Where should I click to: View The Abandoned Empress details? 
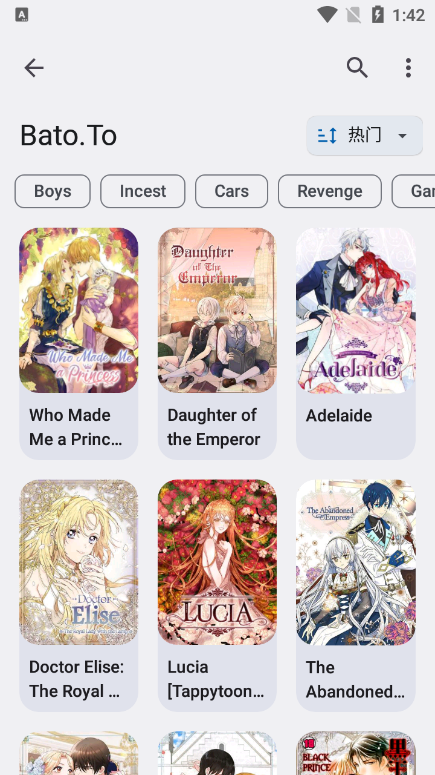pos(355,596)
